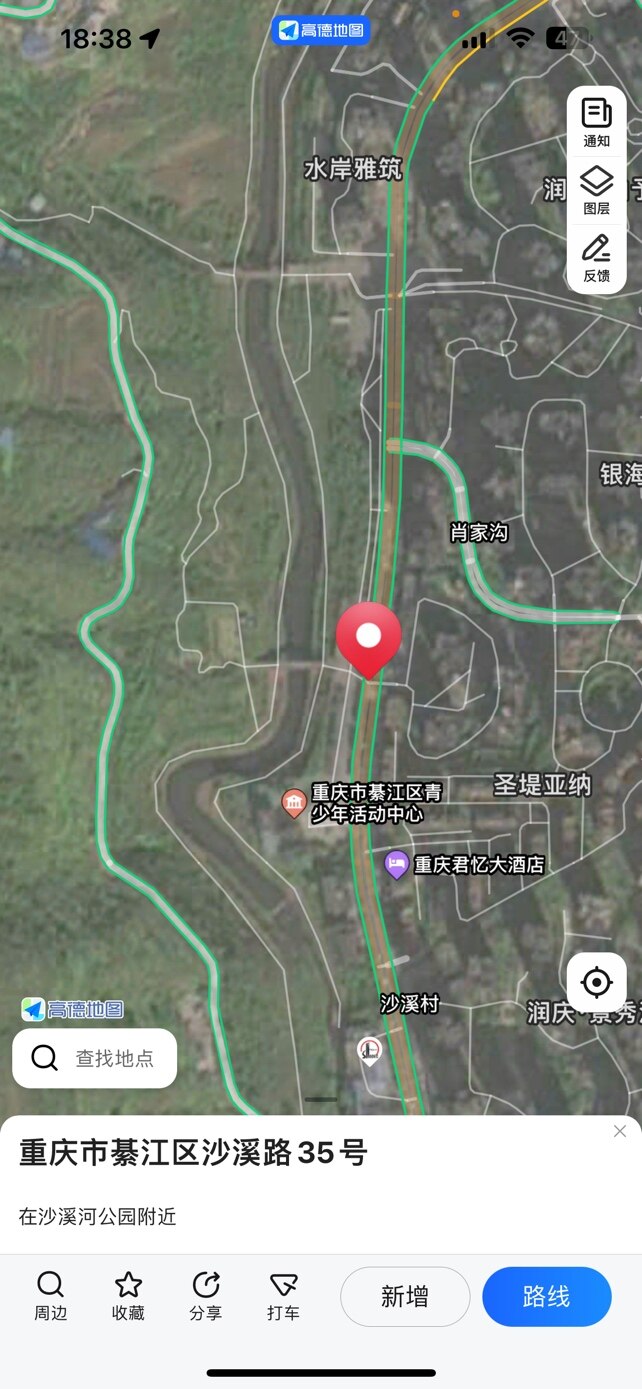
Task: Tap 周边 to explore nearby places
Action: [50, 1296]
